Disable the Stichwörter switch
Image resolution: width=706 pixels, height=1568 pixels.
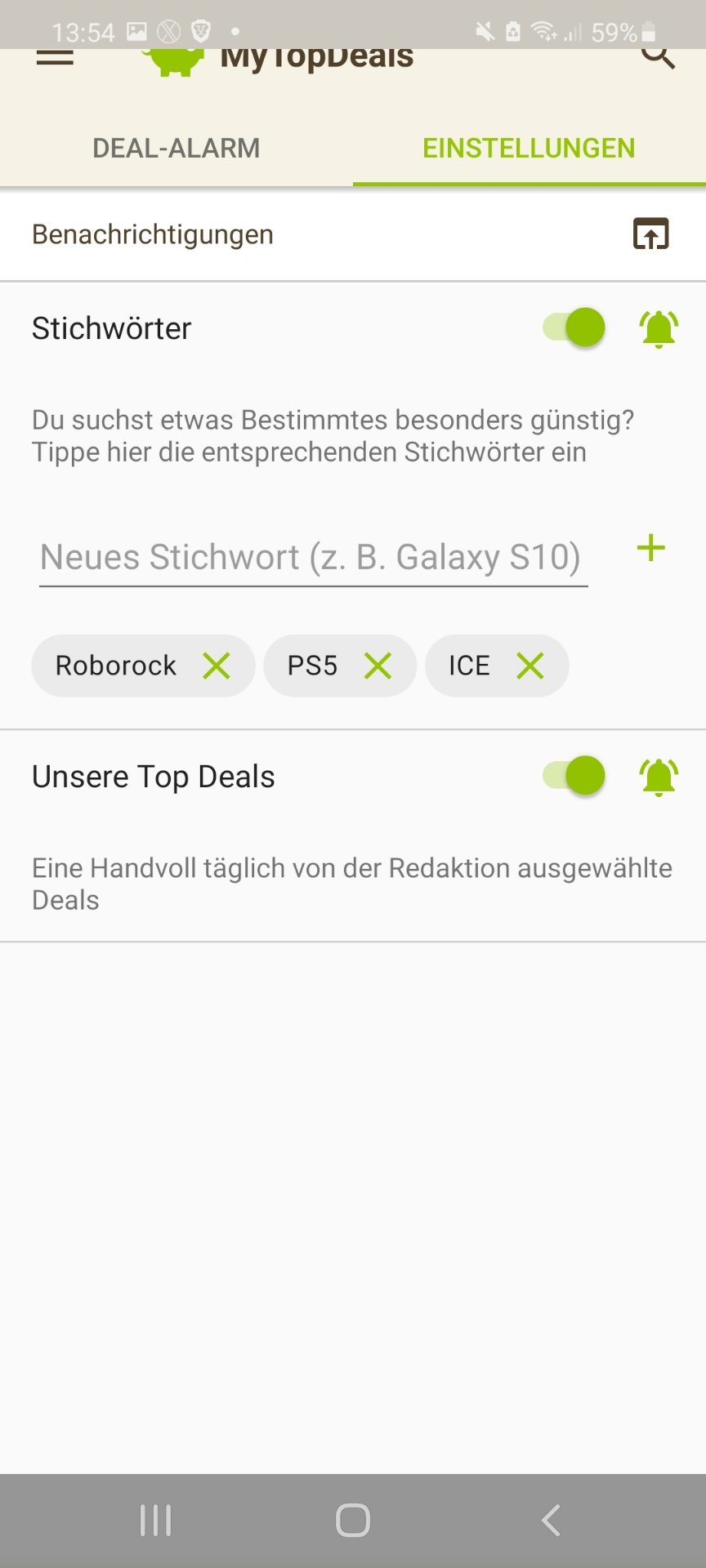tap(574, 327)
